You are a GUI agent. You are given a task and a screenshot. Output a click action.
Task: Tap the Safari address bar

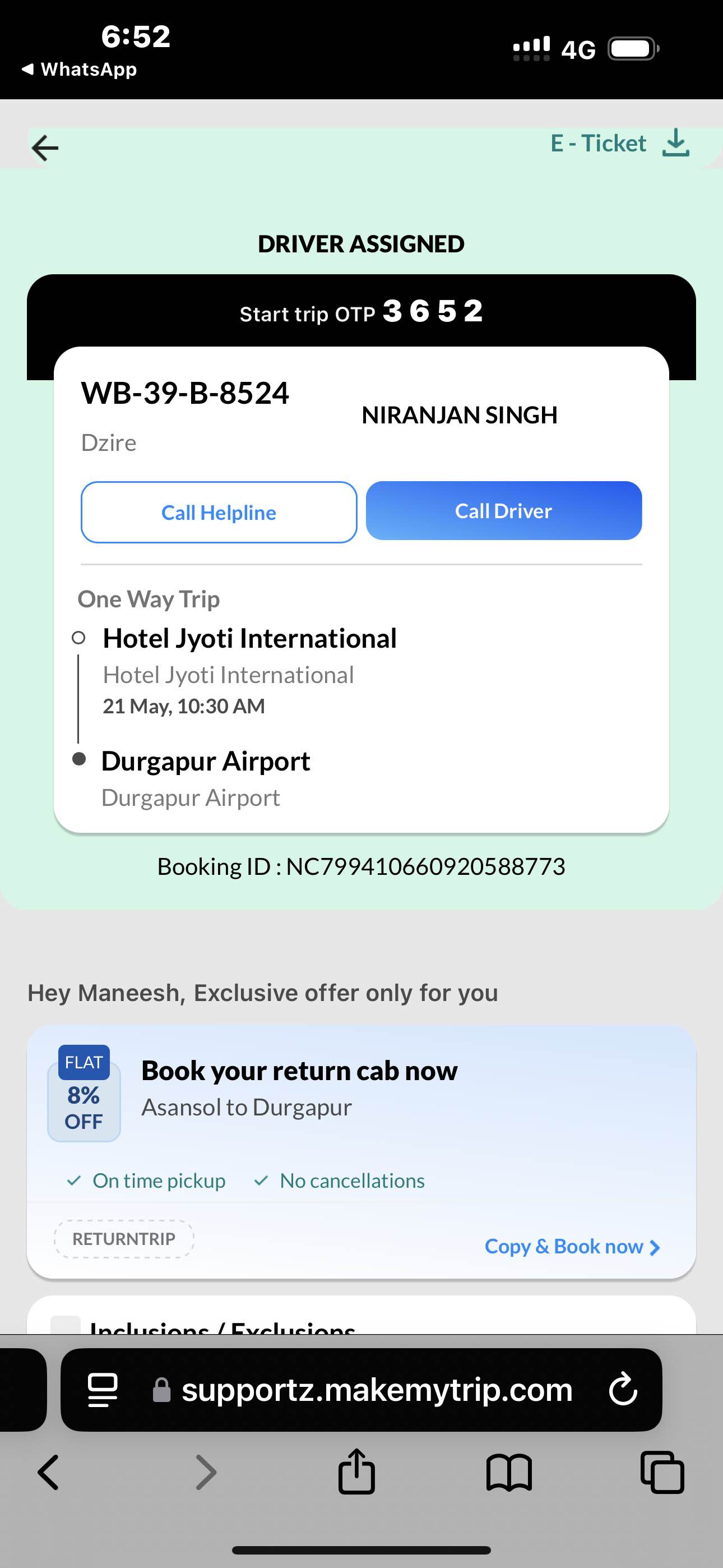coord(376,1390)
